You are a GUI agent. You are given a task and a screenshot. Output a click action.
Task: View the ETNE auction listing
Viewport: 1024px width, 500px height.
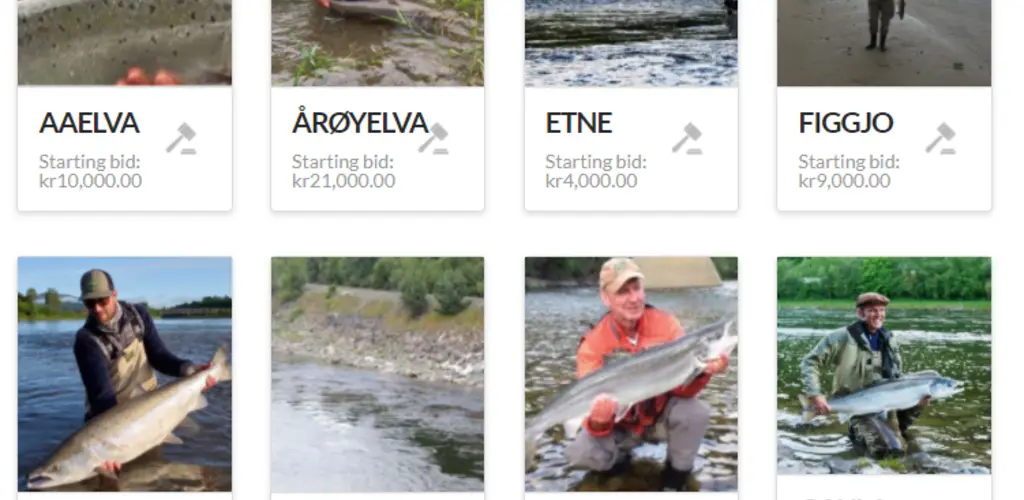pos(579,123)
